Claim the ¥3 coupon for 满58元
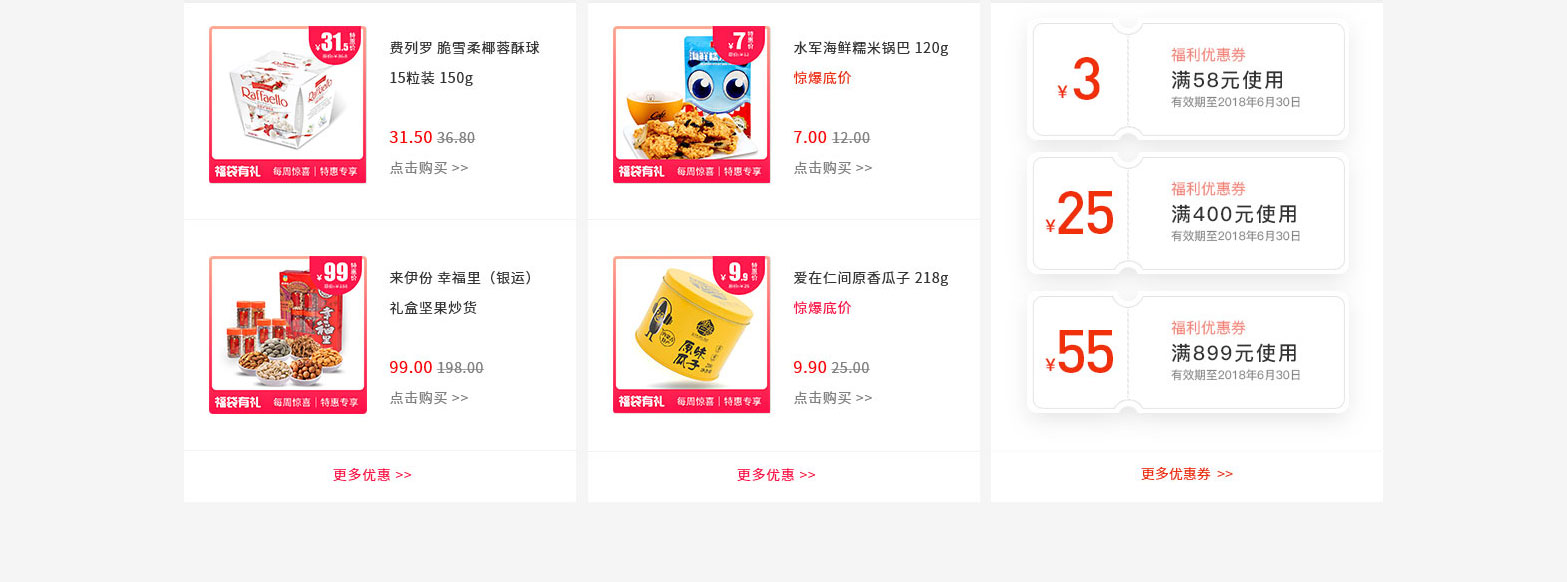1567x582 pixels. (x=1188, y=80)
